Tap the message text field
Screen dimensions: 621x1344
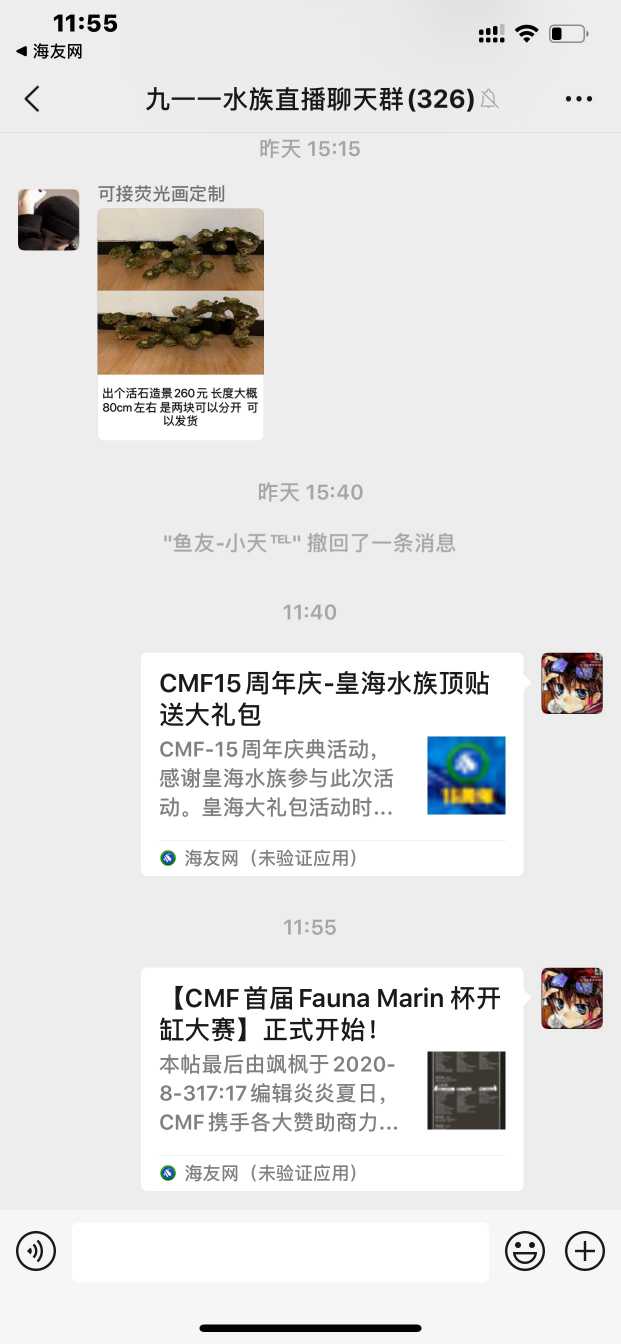coord(280,1251)
